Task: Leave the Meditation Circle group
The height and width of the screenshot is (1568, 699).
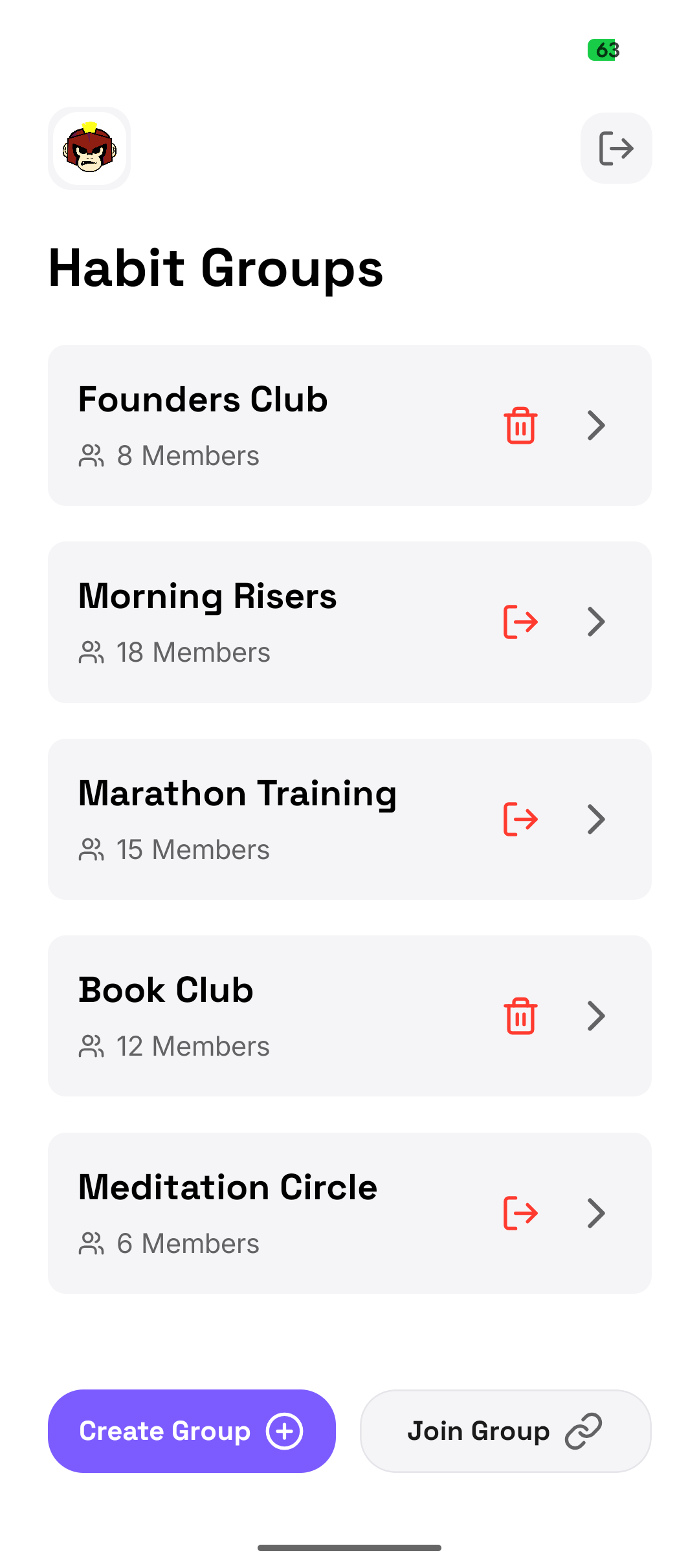Action: (x=520, y=1213)
